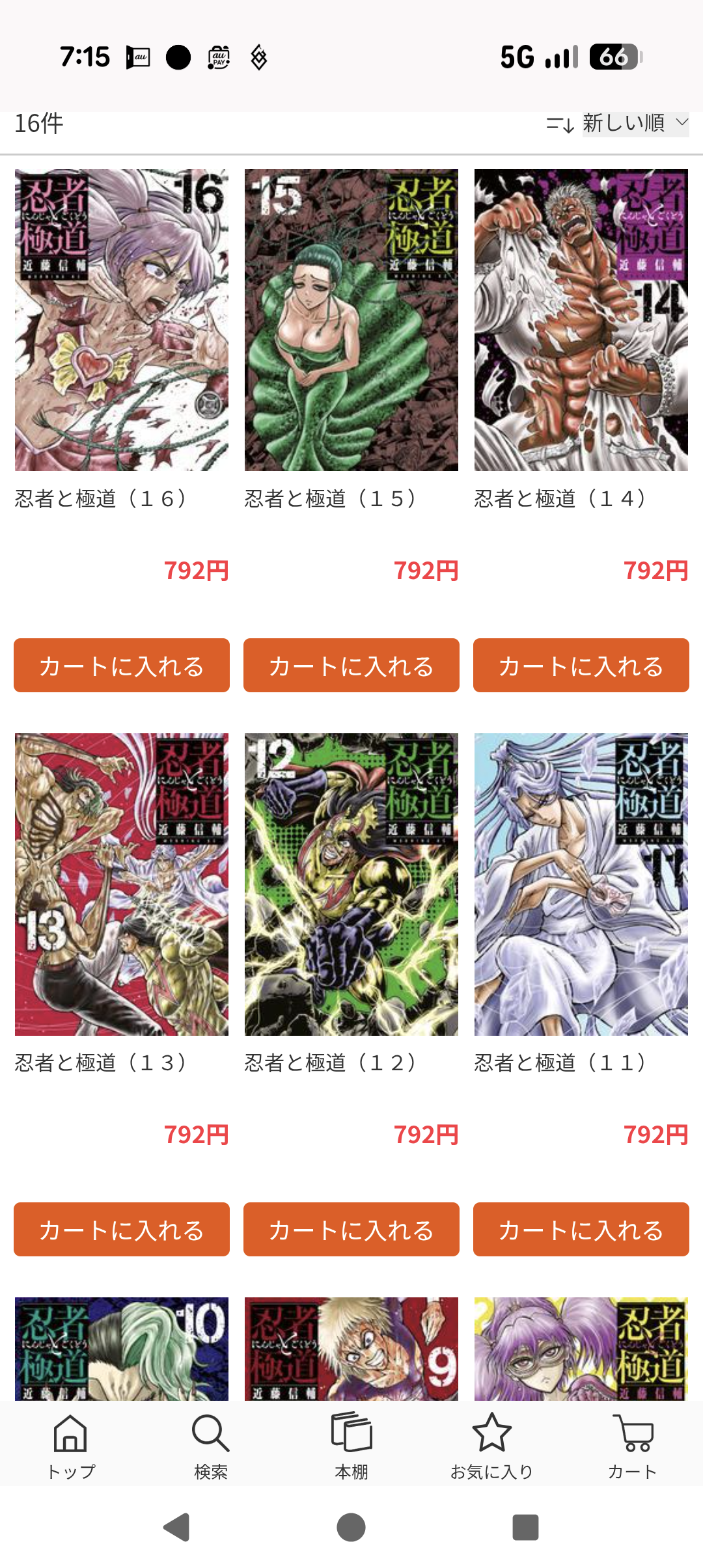703x1568 pixels.
Task: Open the 忍者と極道（１３）cover
Action: click(122, 884)
